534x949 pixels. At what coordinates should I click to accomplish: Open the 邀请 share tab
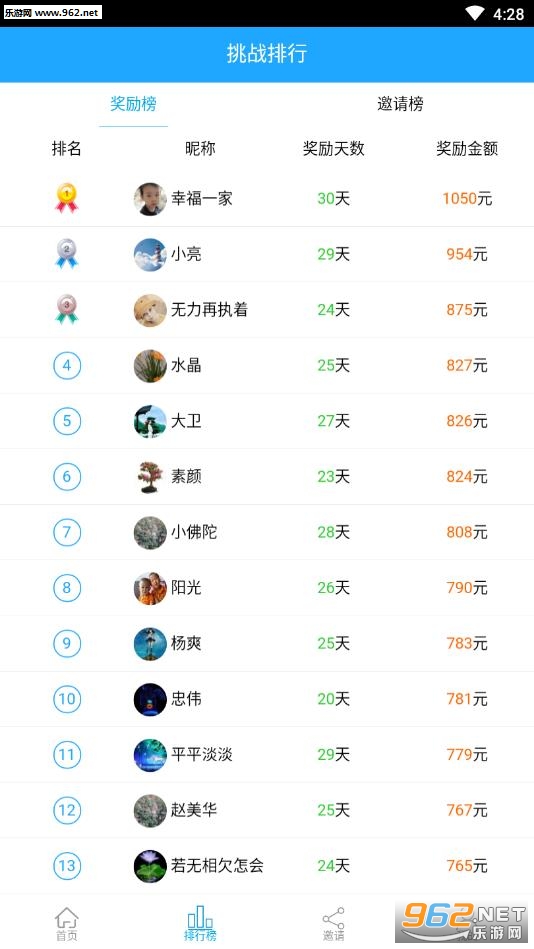click(334, 924)
